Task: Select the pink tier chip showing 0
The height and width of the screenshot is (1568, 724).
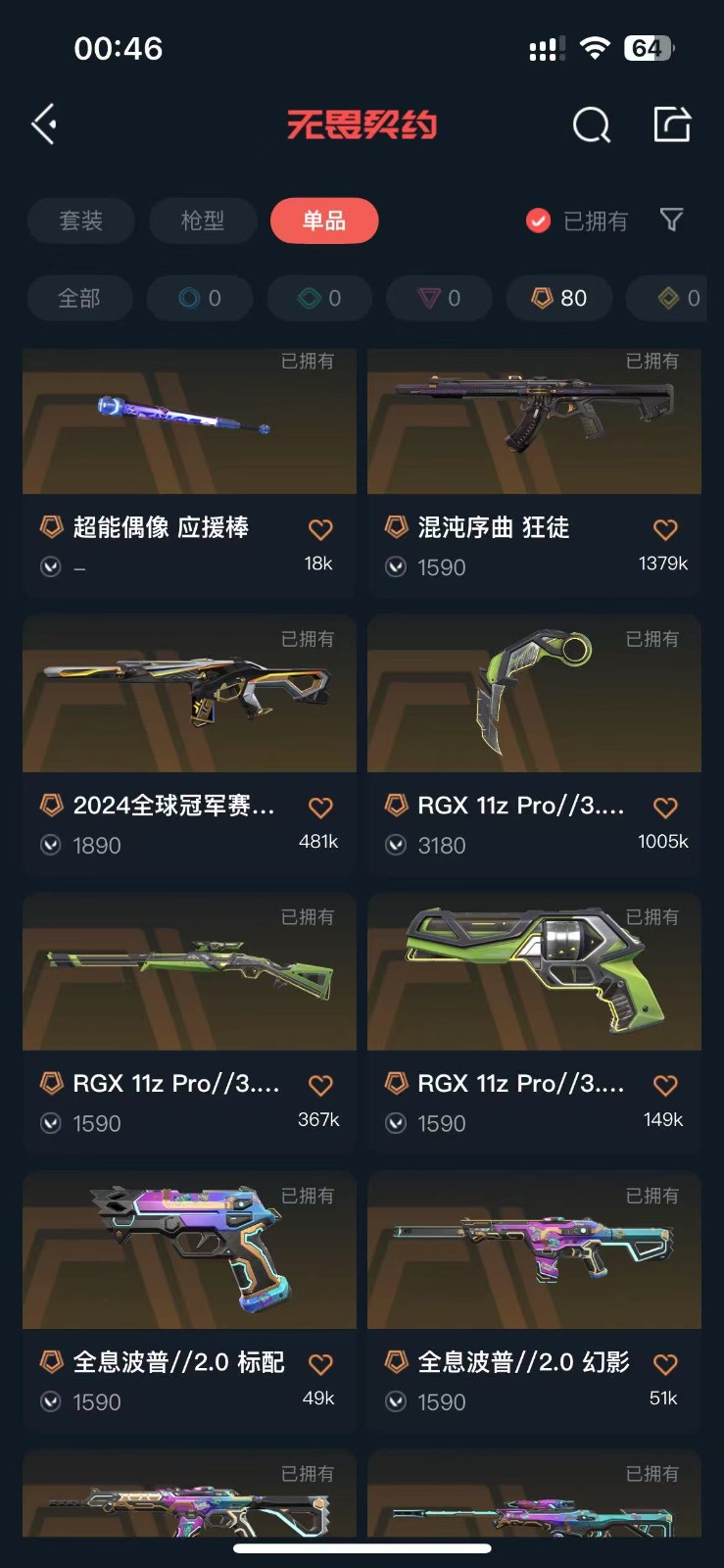Action: click(x=440, y=298)
